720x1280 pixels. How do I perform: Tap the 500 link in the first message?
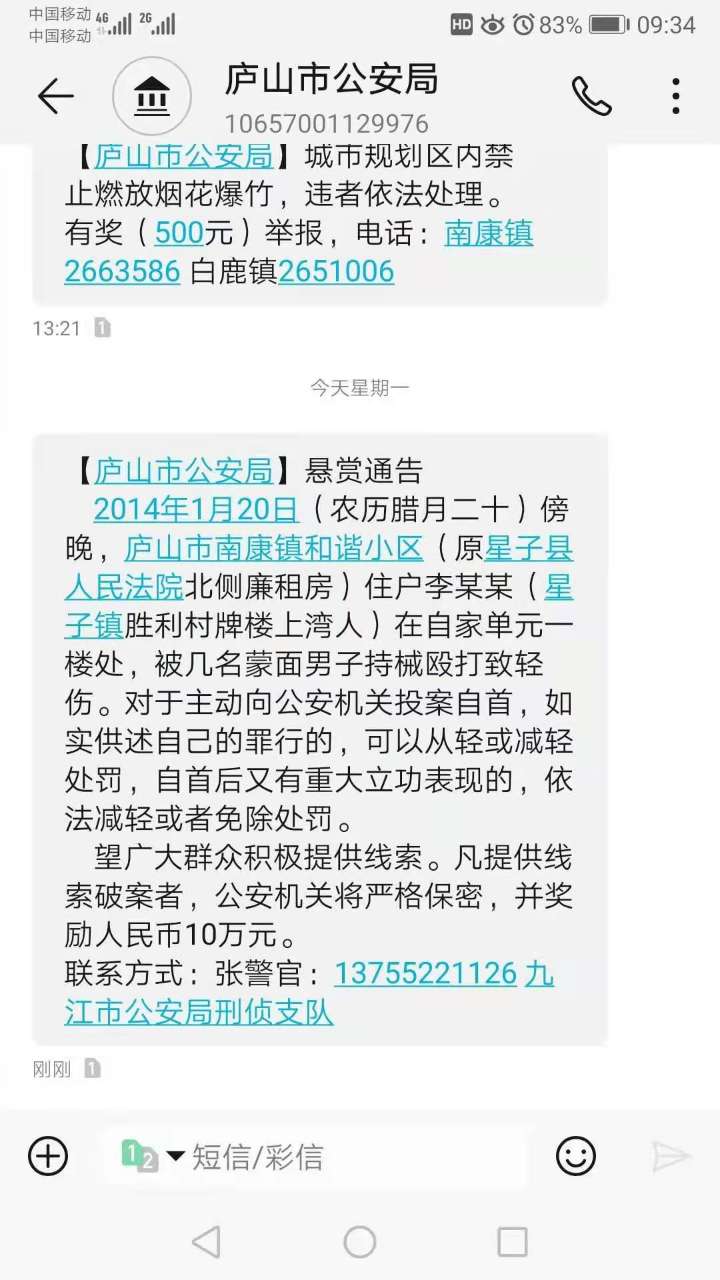[179, 233]
